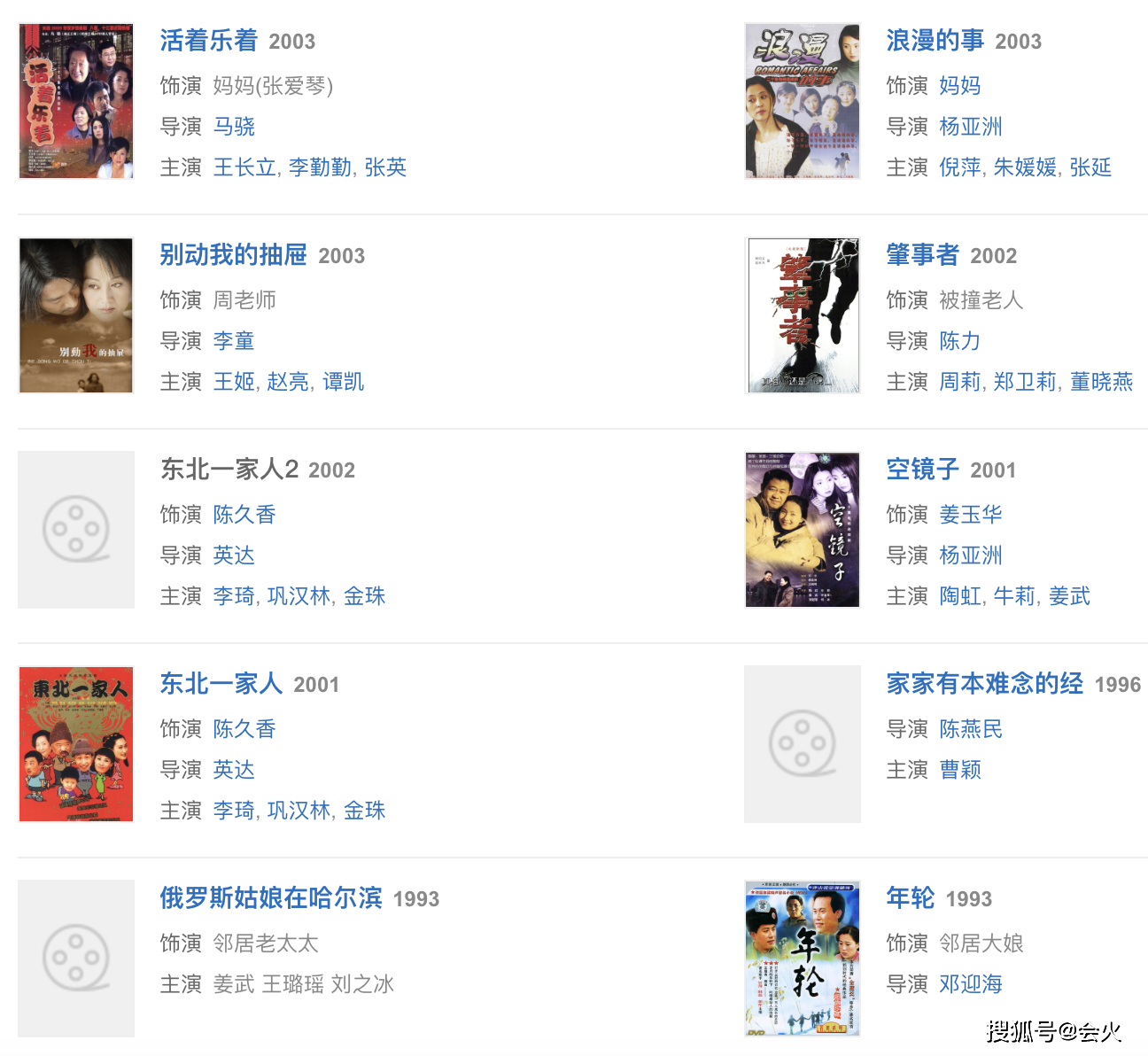Screen dimensions: 1148x1056
Task: Open the 活着乐着 title link
Action: [208, 41]
